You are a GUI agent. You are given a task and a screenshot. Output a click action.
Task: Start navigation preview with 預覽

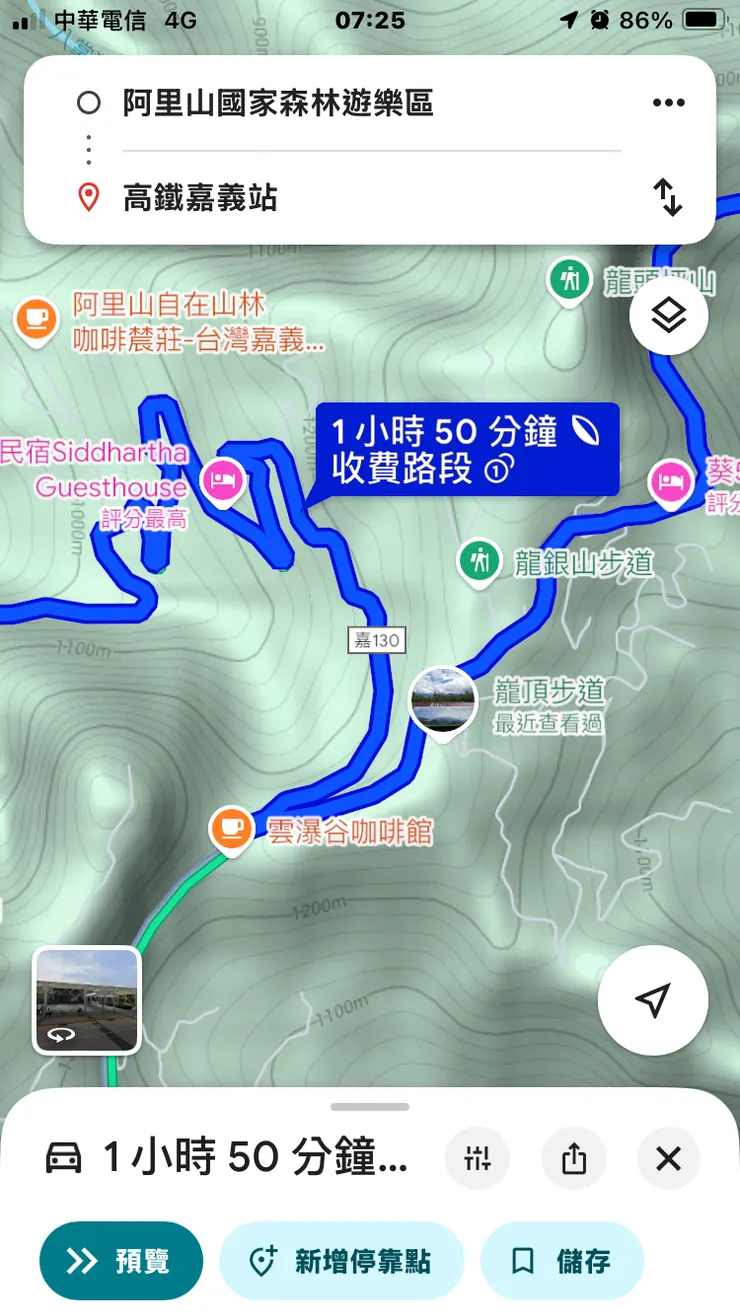(120, 1261)
